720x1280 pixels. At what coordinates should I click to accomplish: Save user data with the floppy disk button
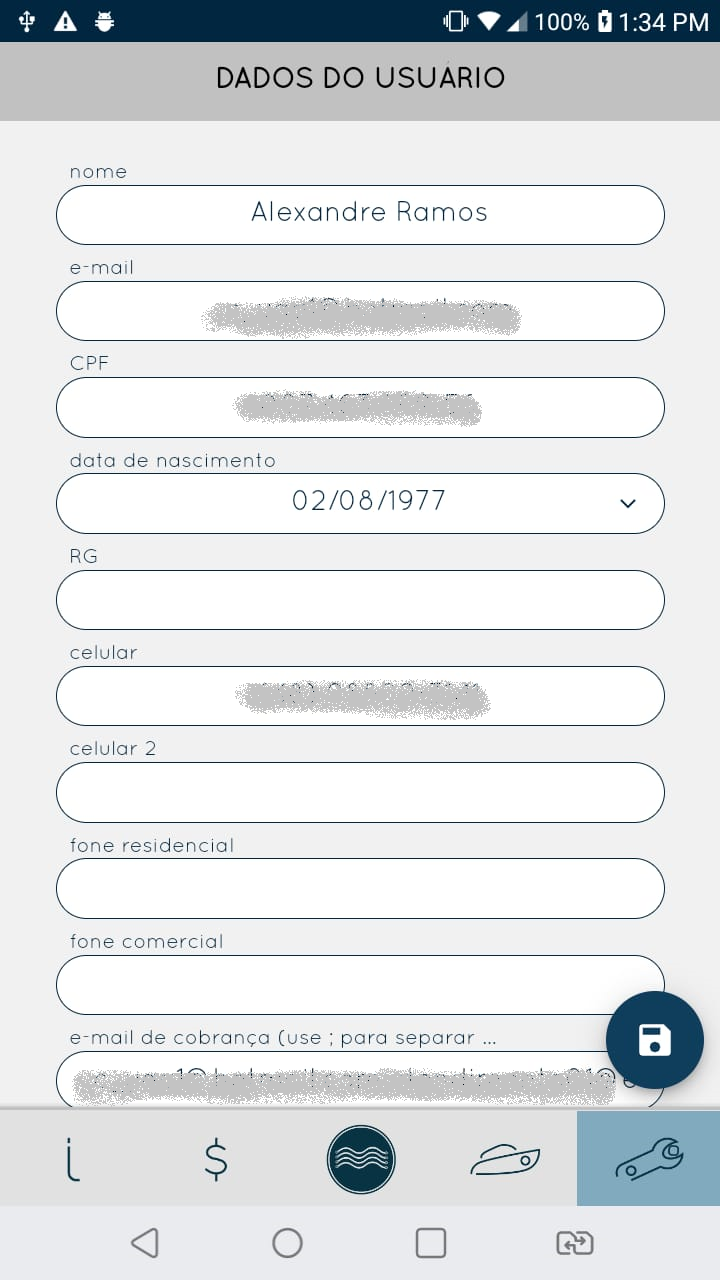point(655,1040)
